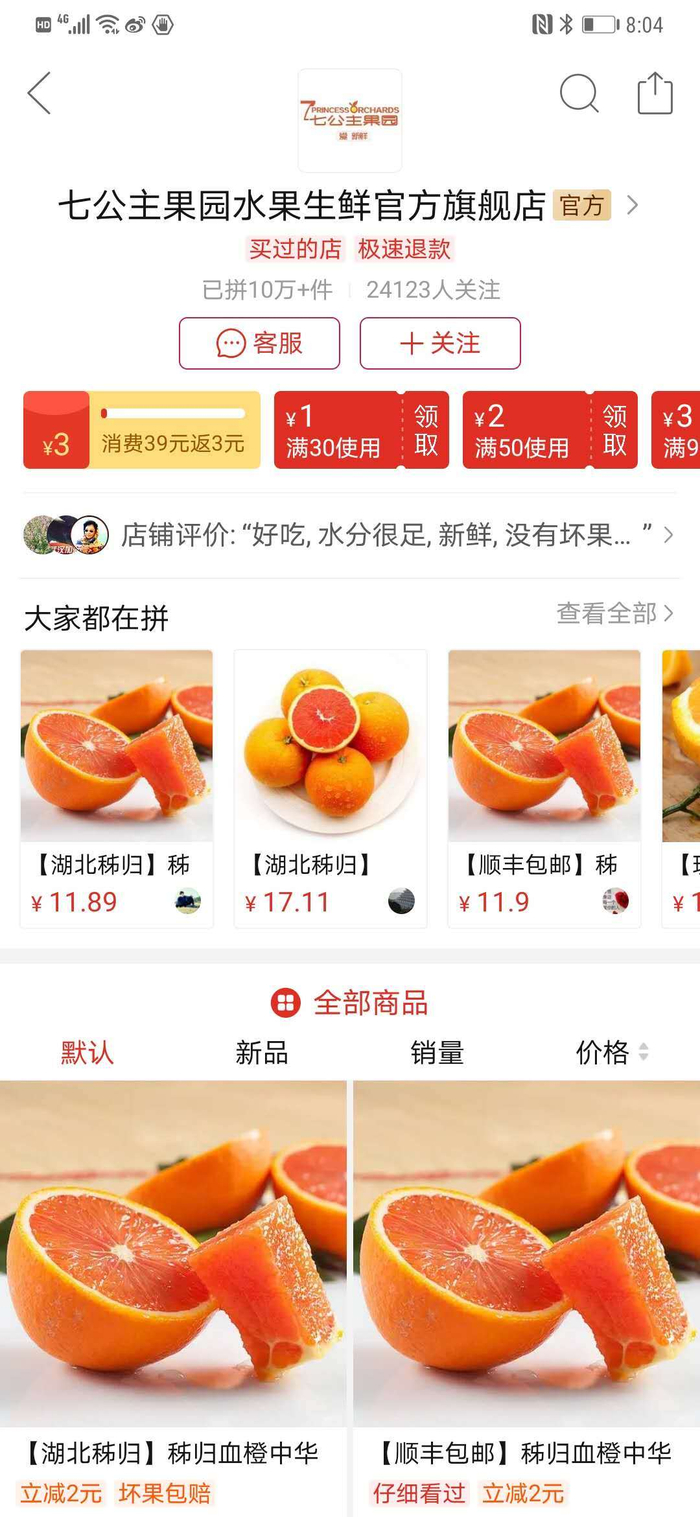The image size is (700, 1517).
Task: Select the 默认 sort tab
Action: click(x=87, y=1052)
